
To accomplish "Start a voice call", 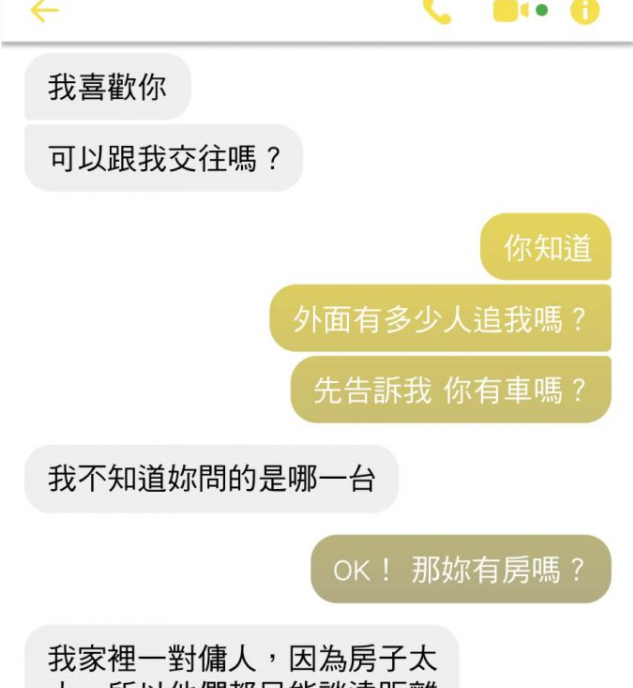I will 437,11.
